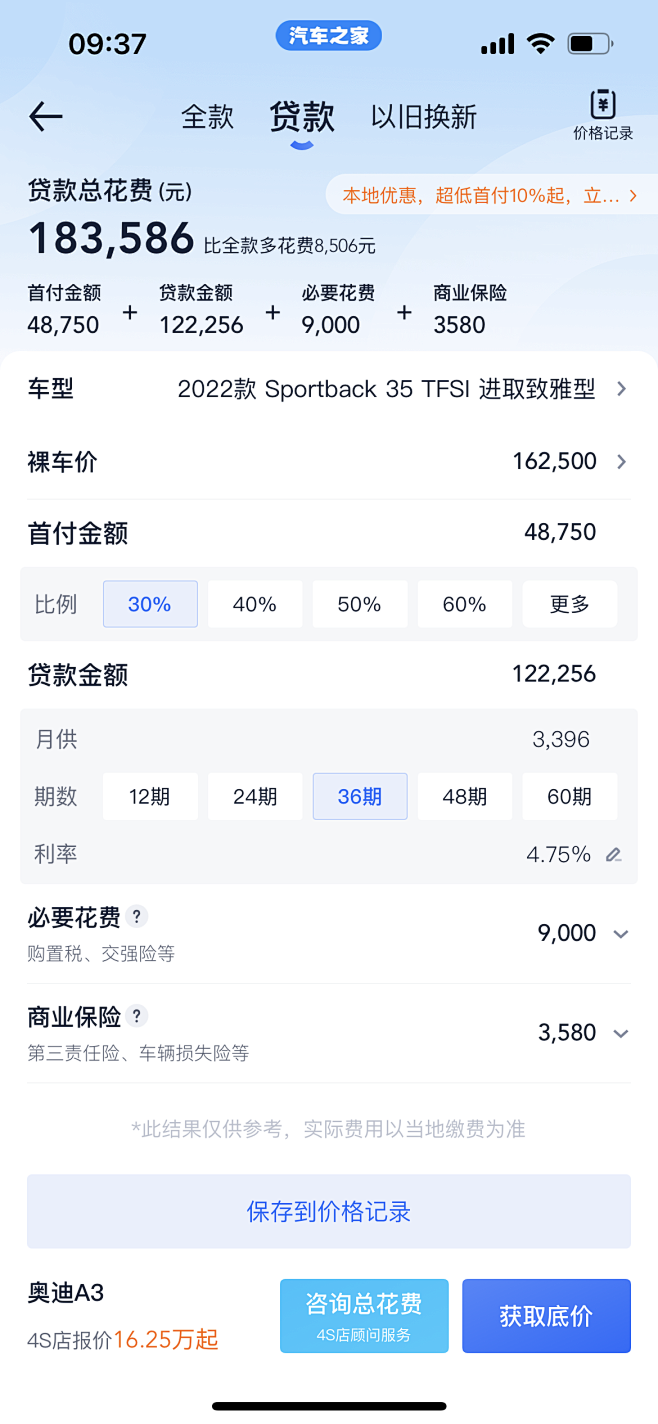
Task: Go back with the arrow icon
Action: (46, 117)
